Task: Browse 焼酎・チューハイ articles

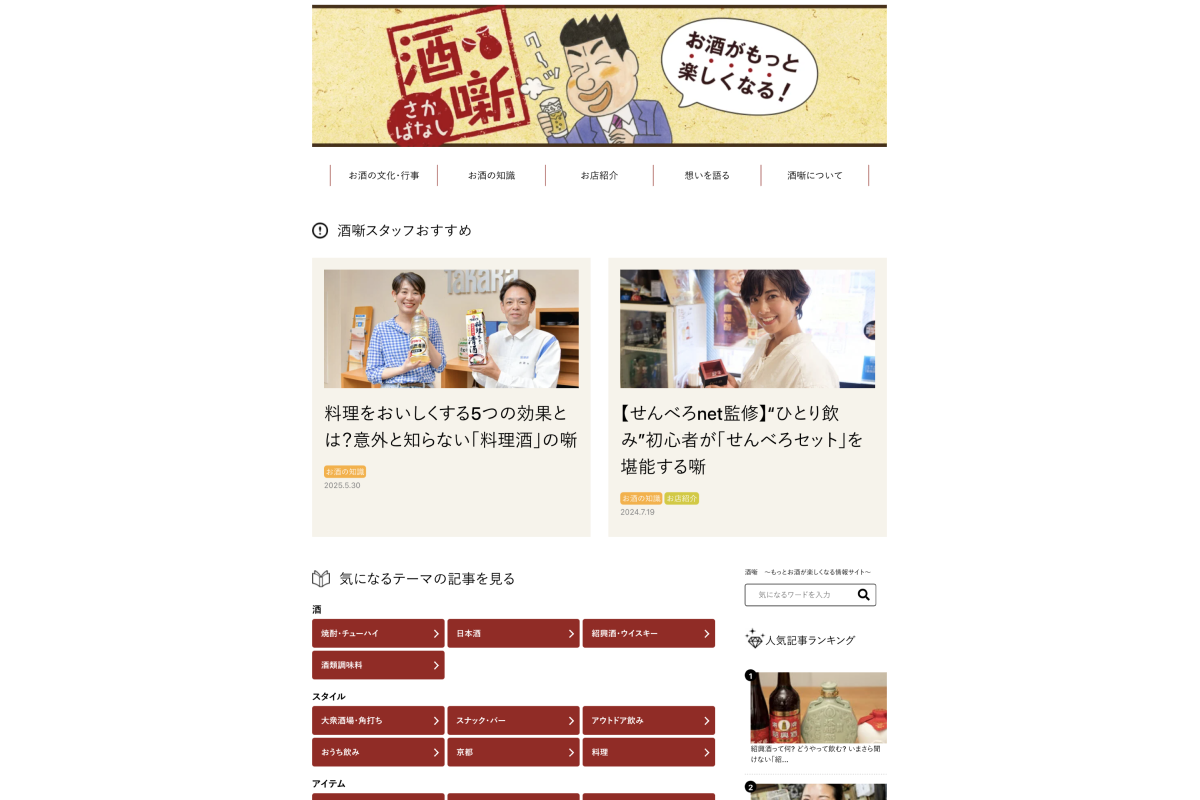Action: point(378,633)
